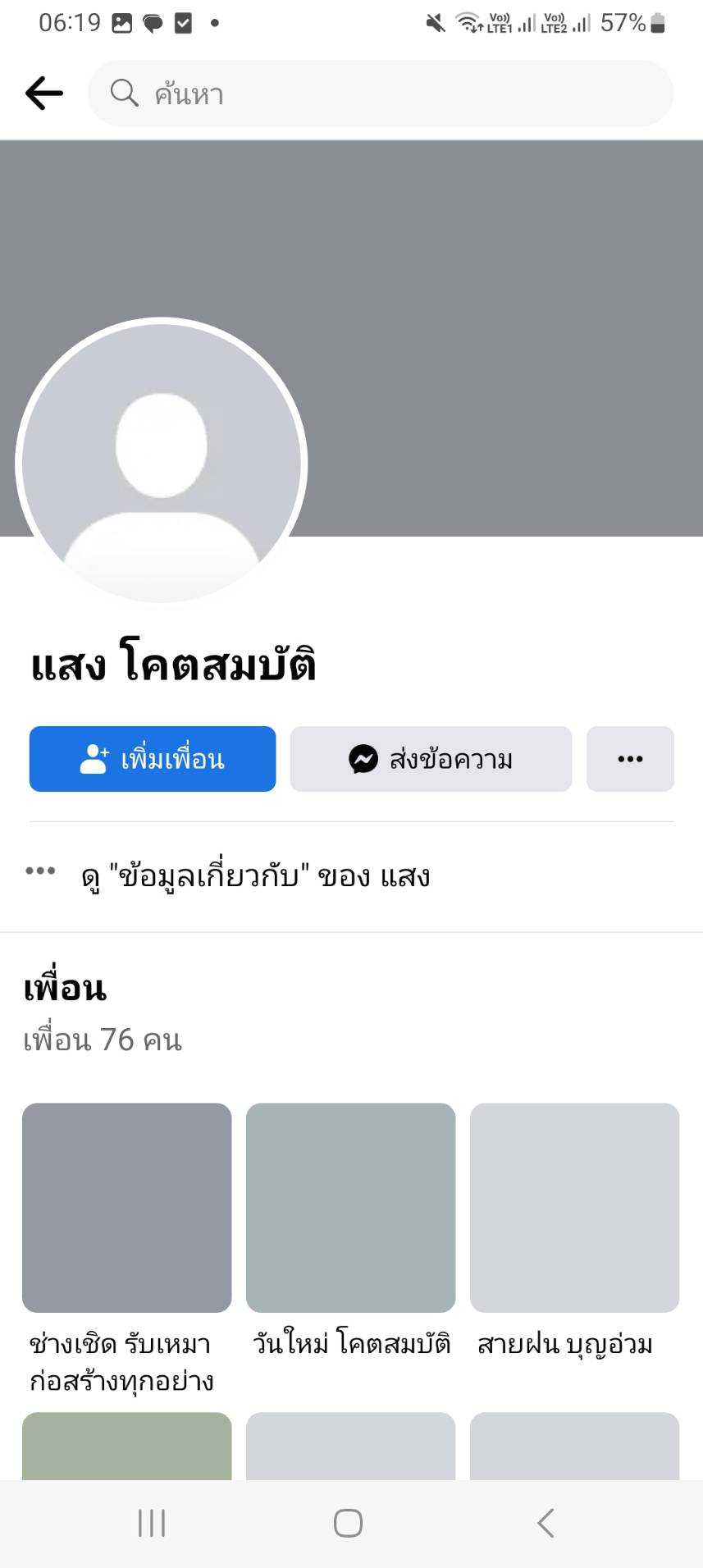The image size is (703, 1568).
Task: Show recent apps from the navigation bar
Action: click(x=152, y=1523)
